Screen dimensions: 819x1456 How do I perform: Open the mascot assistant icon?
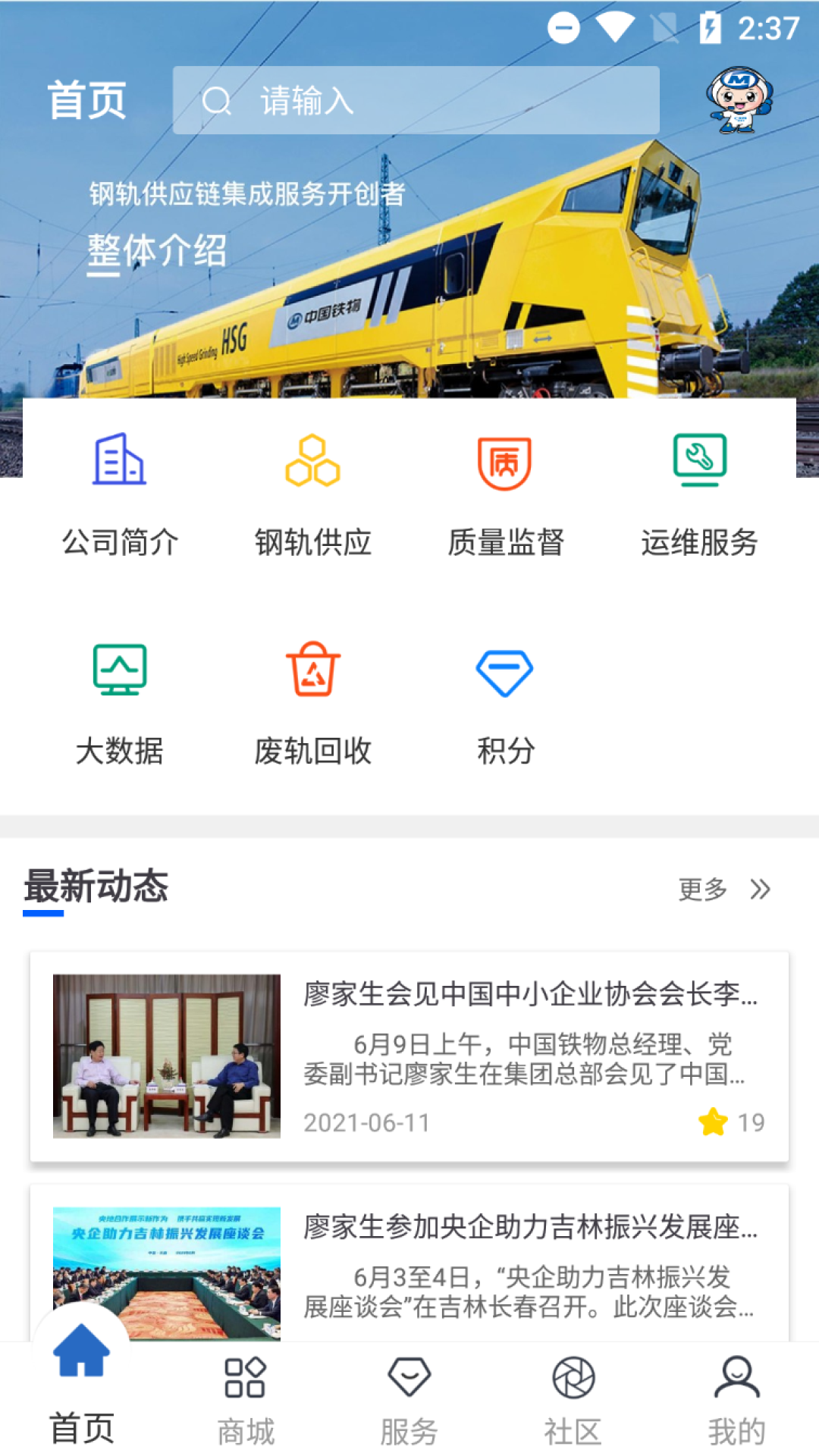point(739,100)
